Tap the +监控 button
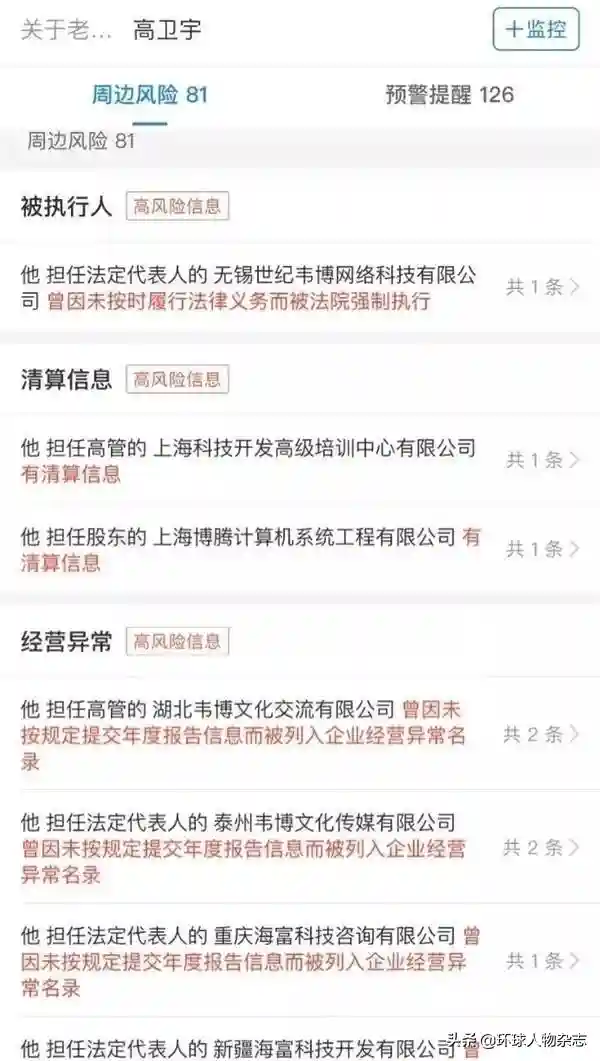Image resolution: width=600 pixels, height=1061 pixels. click(x=536, y=29)
